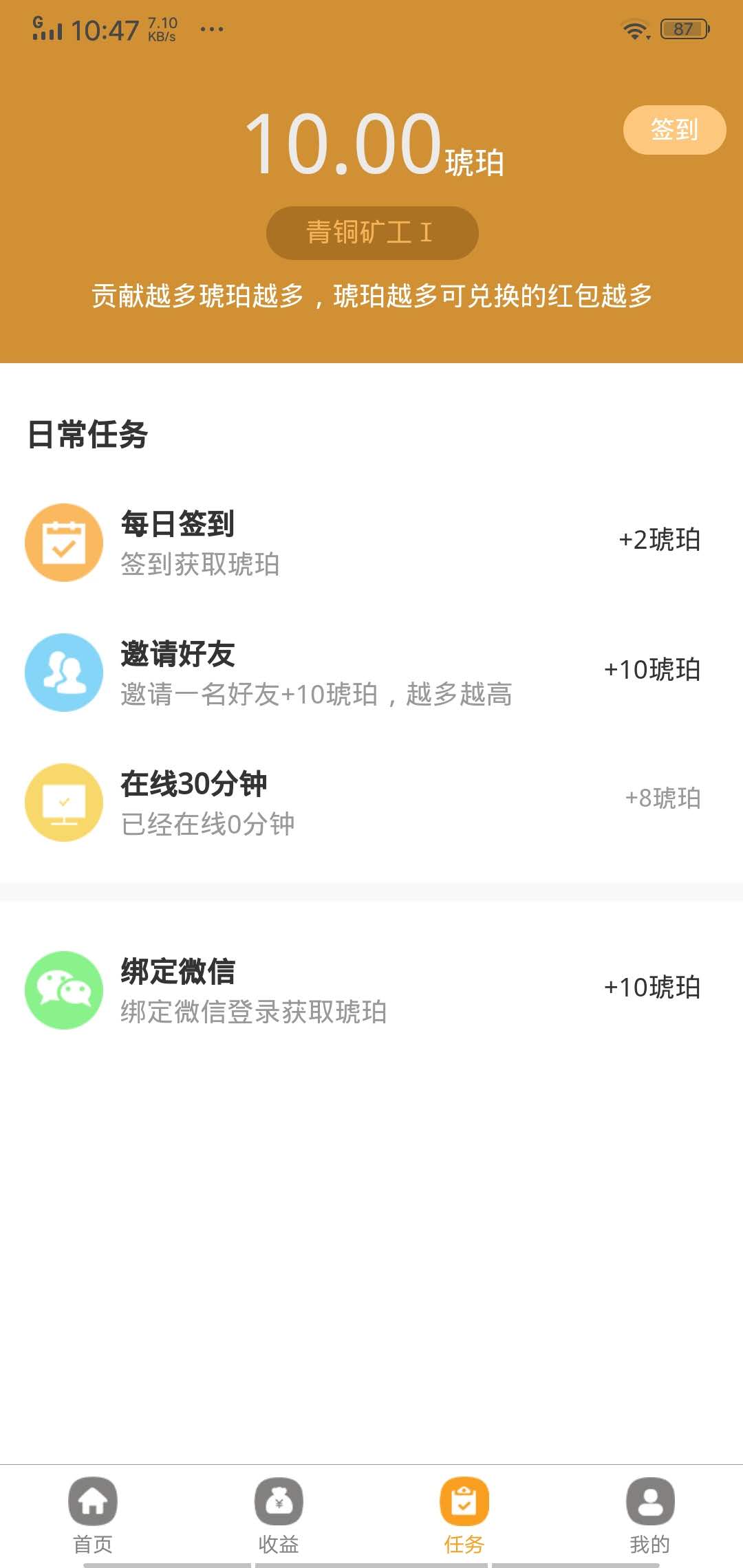Tap the battery indicator showing 87
Image resolution: width=743 pixels, height=1568 pixels.
[684, 28]
